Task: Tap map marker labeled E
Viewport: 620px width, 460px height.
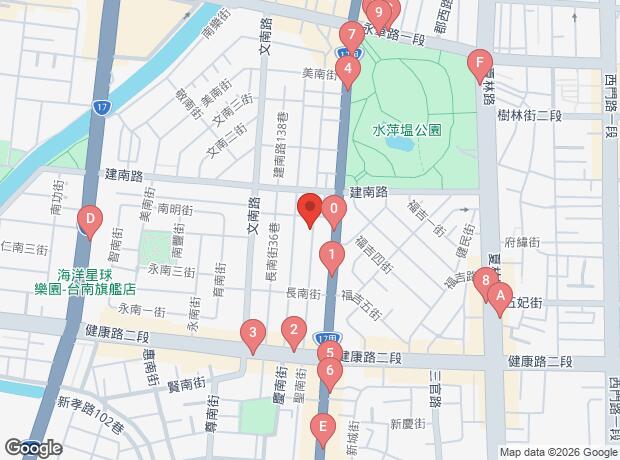Action: pyautogui.click(x=322, y=427)
